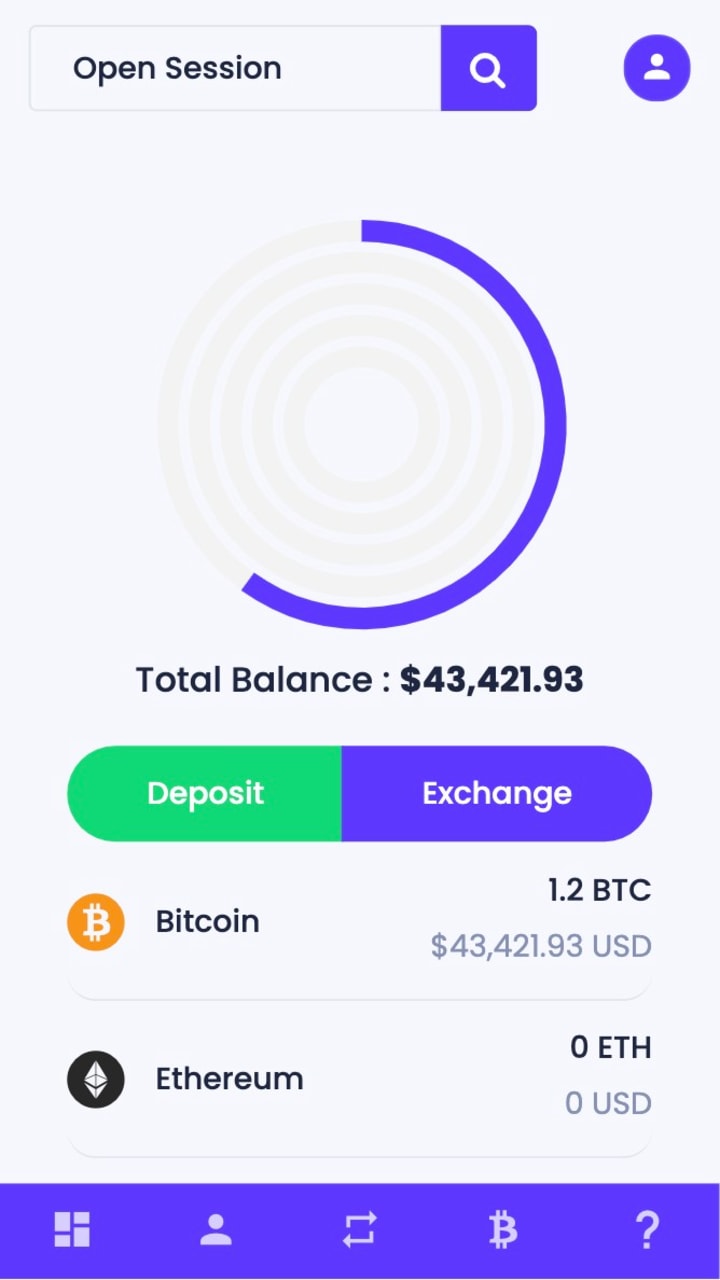This screenshot has width=720, height=1280.
Task: Open the Ethereum wallet row
Action: click(x=360, y=1078)
